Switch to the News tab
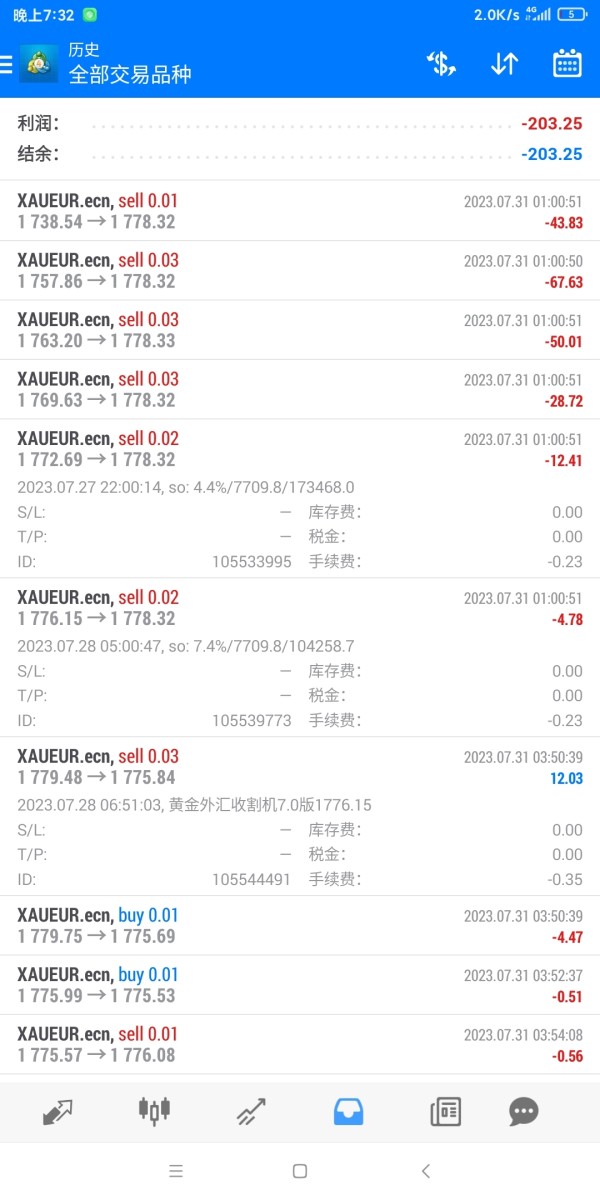Image resolution: width=600 pixels, height=1200 pixels. tap(445, 1110)
